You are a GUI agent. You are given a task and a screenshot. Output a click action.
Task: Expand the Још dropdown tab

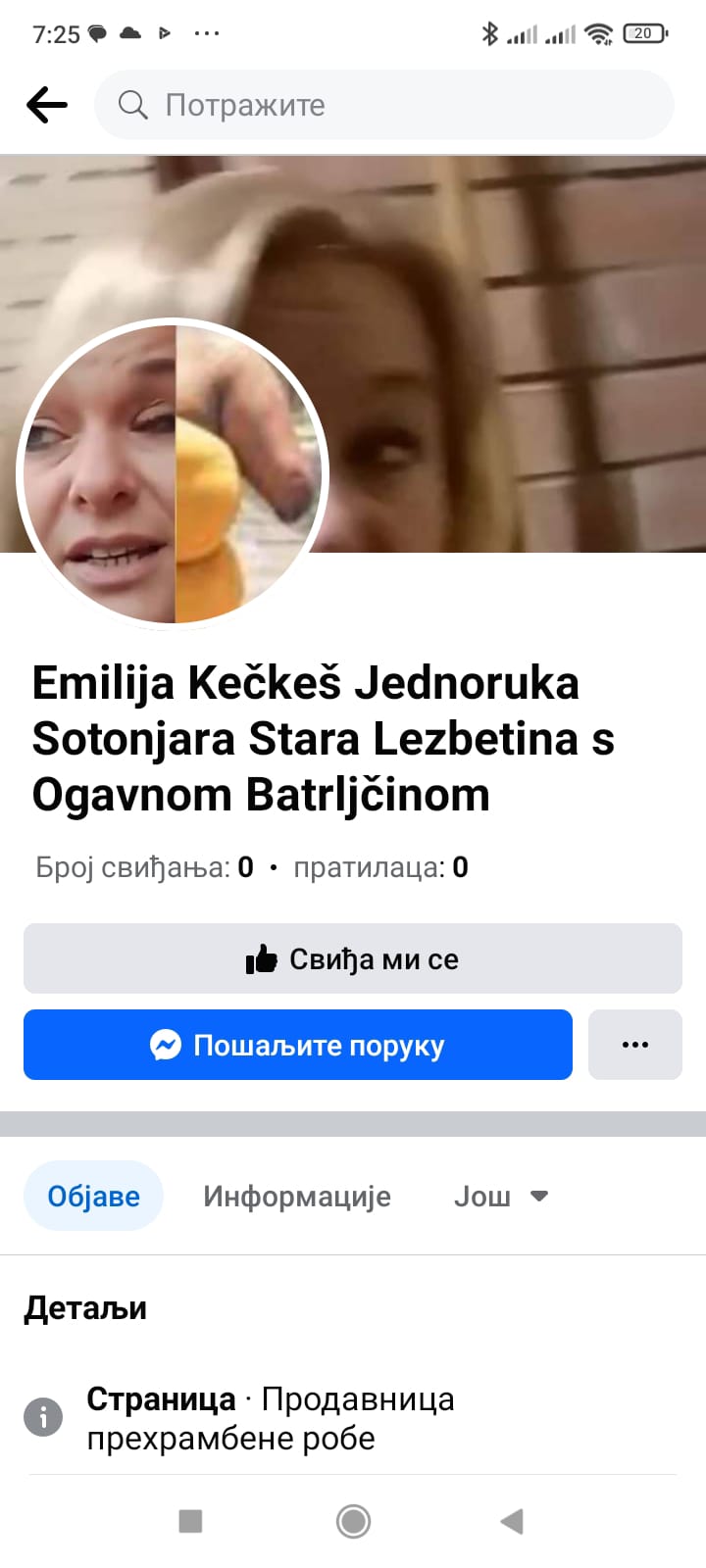pyautogui.click(x=500, y=1196)
